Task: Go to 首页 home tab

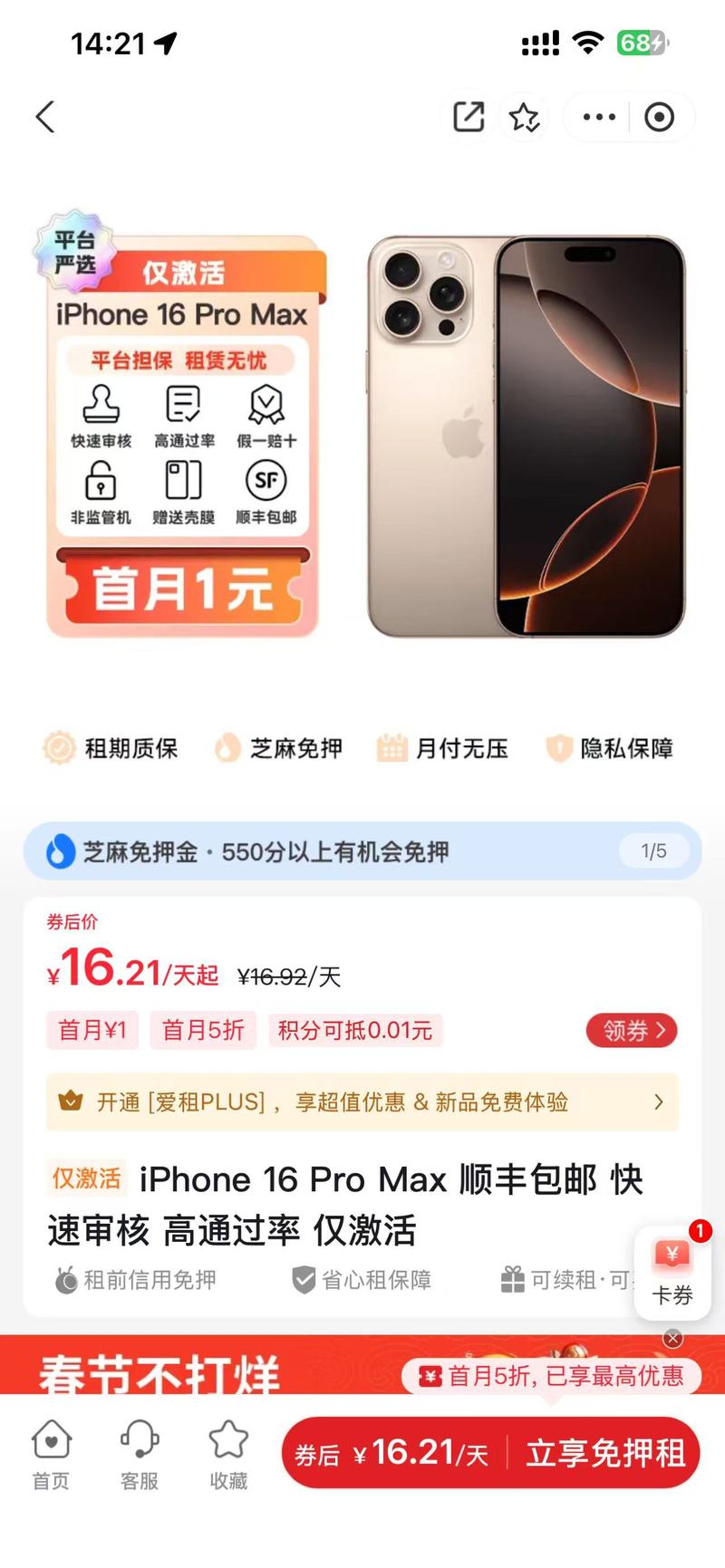Action: pyautogui.click(x=51, y=1455)
